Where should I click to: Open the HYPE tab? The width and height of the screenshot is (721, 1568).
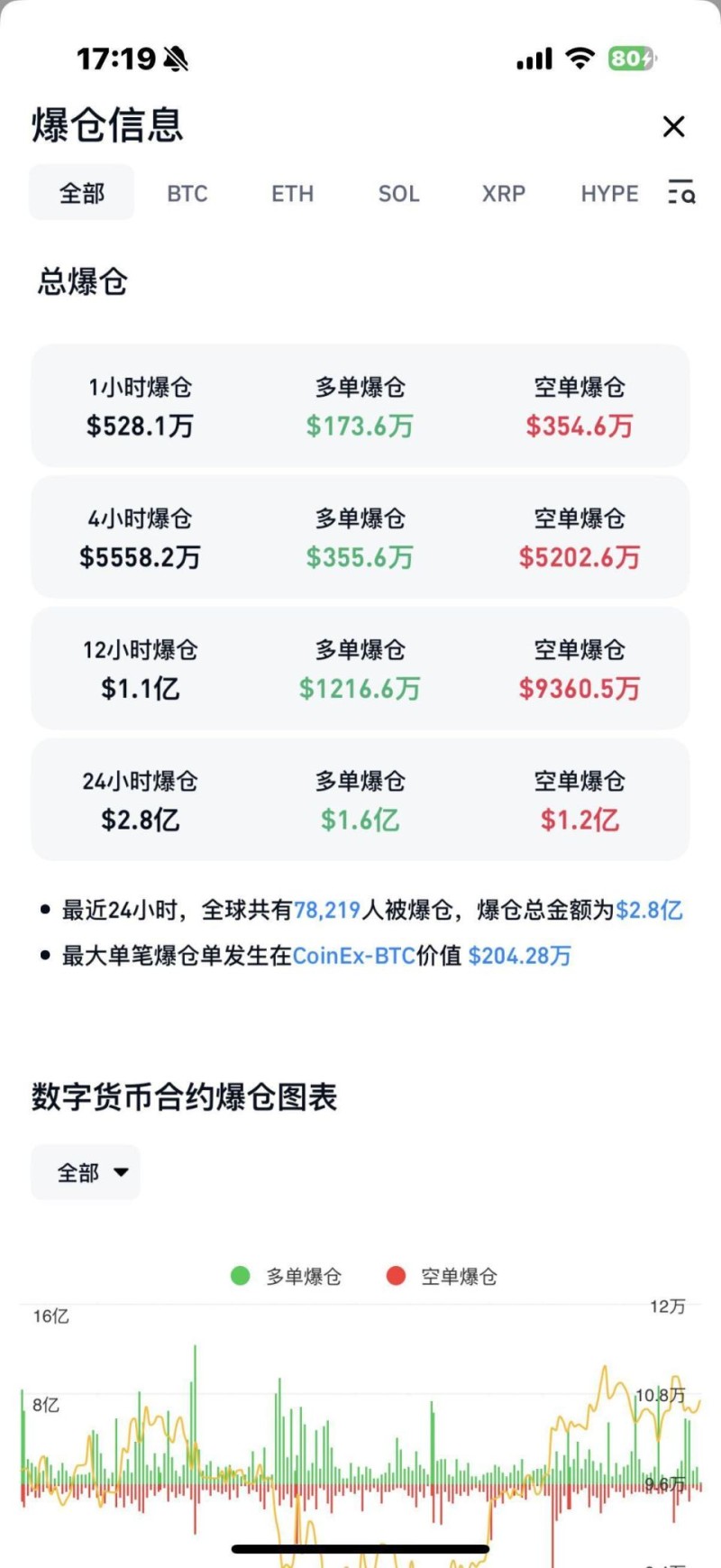[x=609, y=194]
